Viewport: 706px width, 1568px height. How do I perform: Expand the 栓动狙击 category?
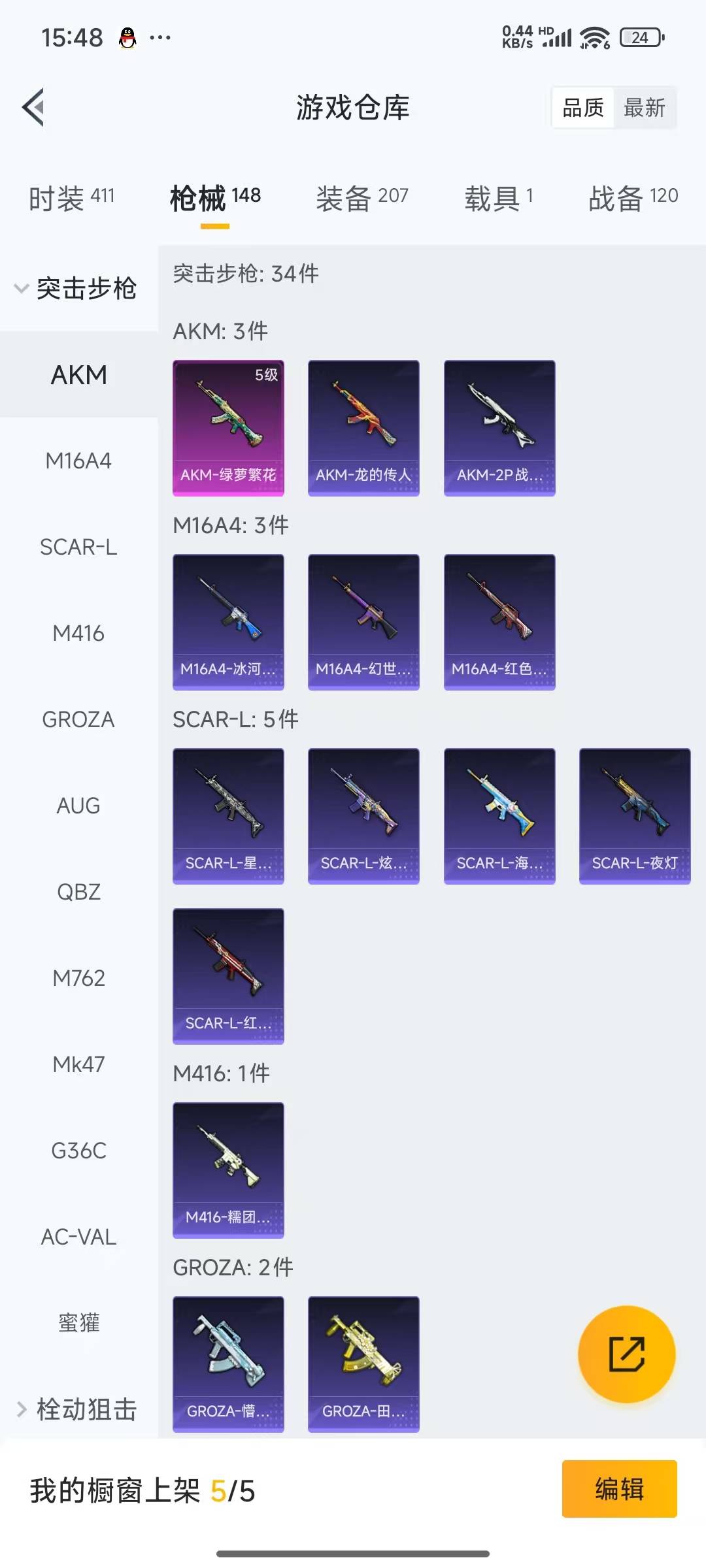click(76, 1409)
